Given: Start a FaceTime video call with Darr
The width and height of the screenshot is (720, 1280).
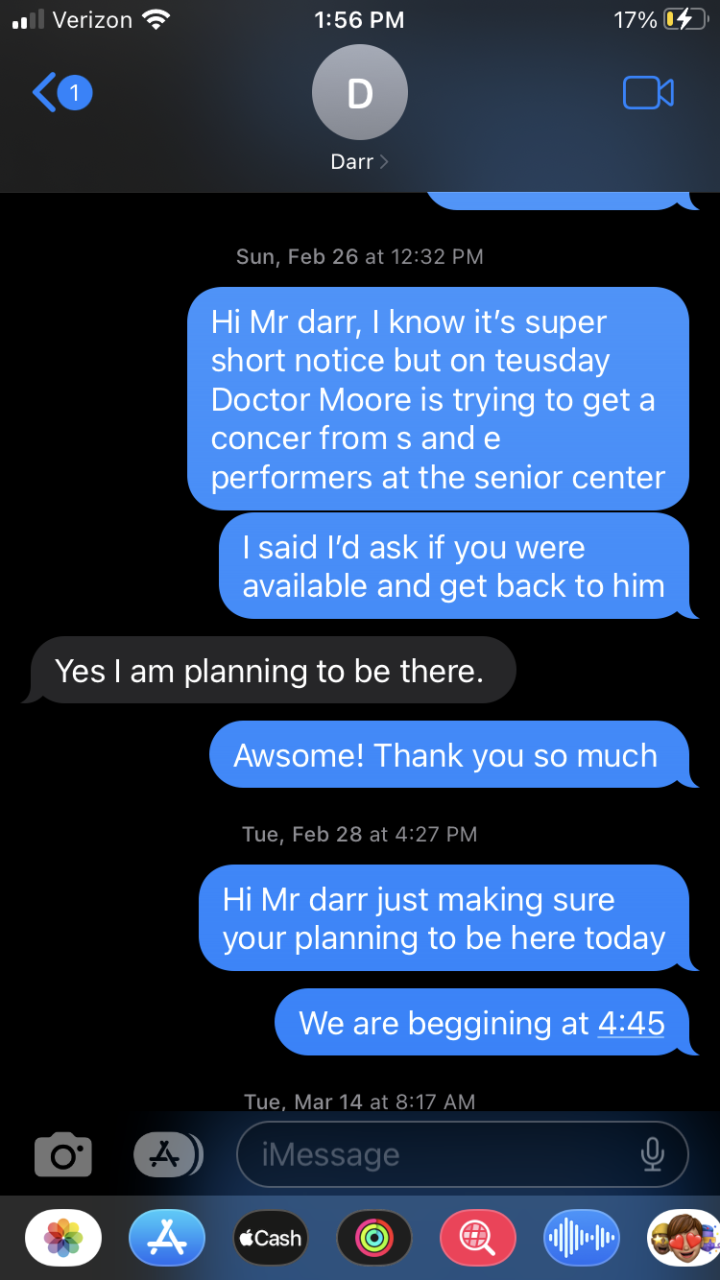Looking at the screenshot, I should (x=648, y=93).
